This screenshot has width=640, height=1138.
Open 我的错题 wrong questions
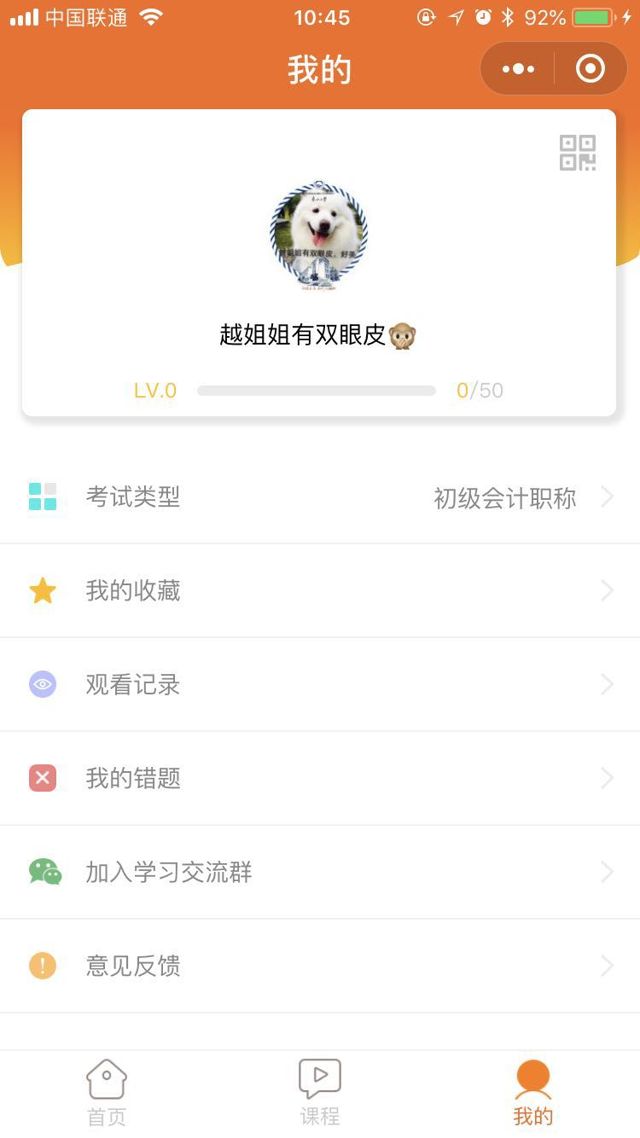pyautogui.click(x=320, y=778)
